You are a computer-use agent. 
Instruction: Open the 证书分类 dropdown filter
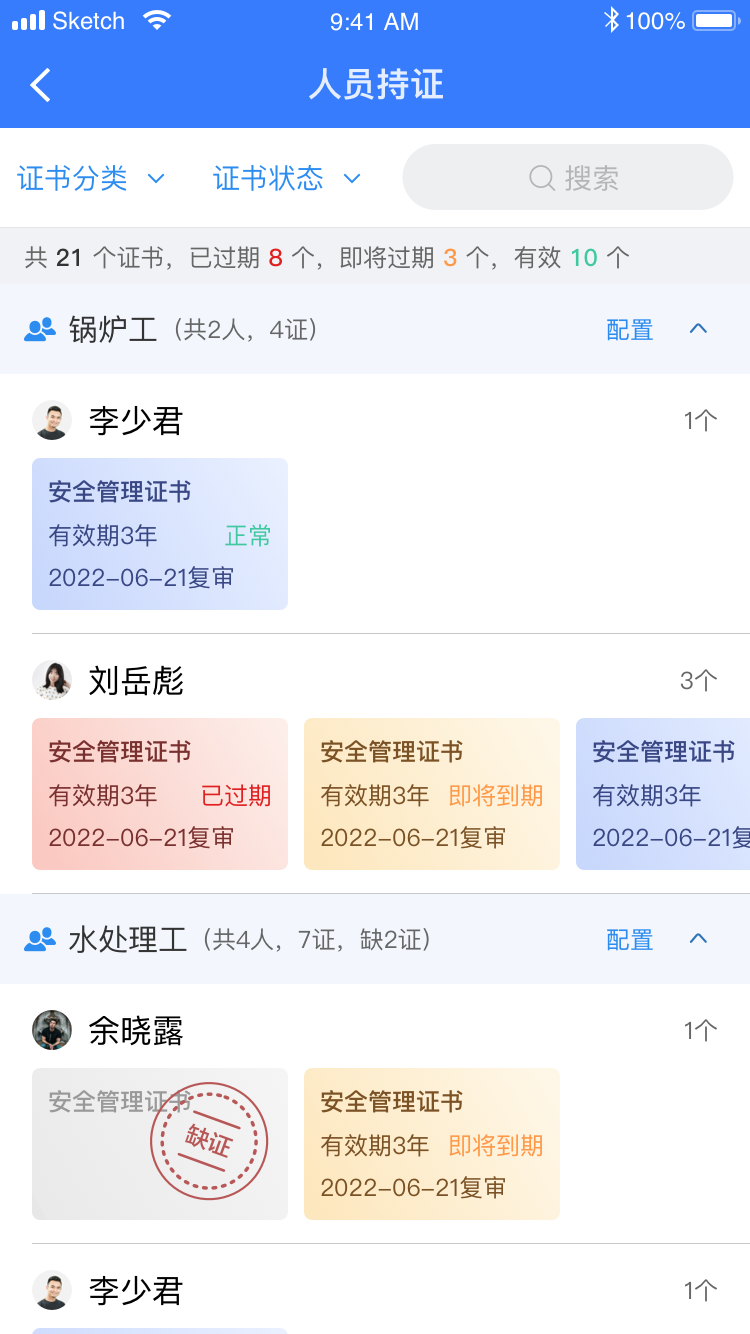pos(91,179)
